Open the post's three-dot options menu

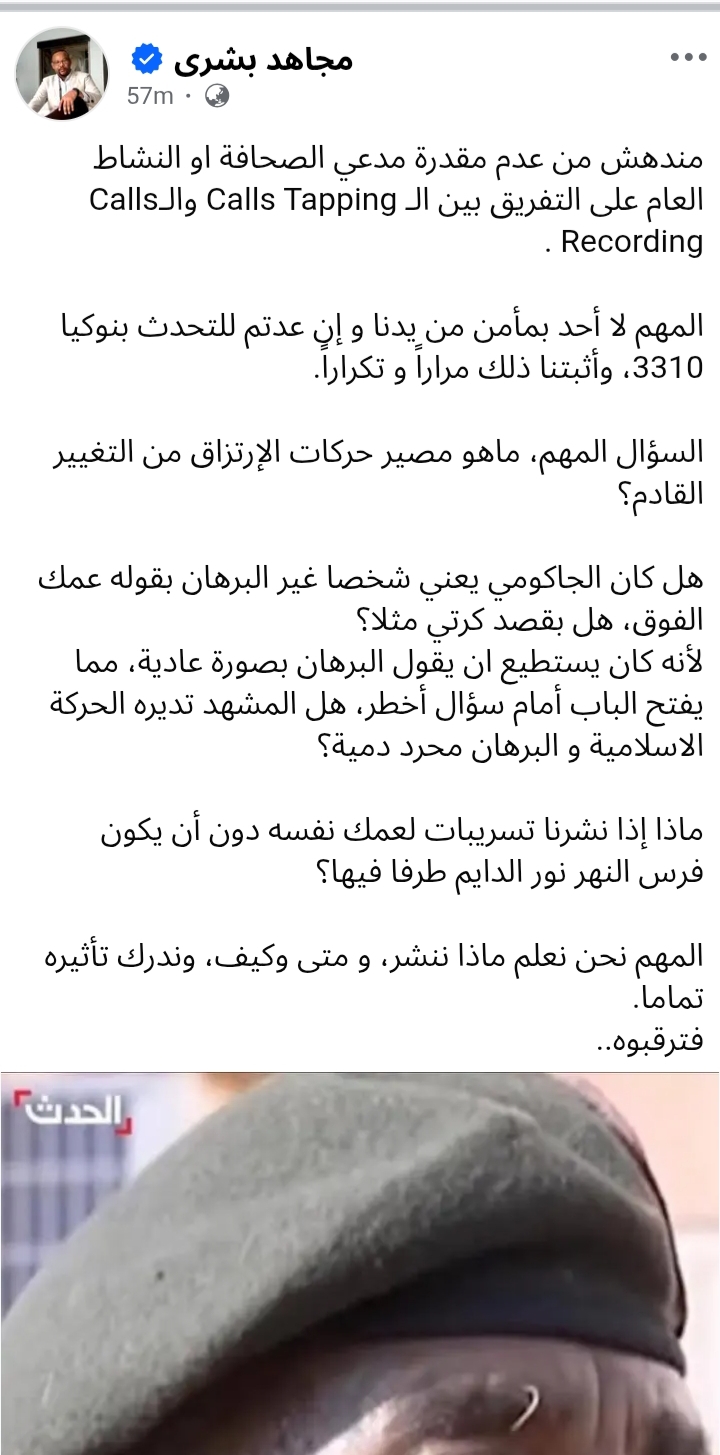(x=688, y=58)
